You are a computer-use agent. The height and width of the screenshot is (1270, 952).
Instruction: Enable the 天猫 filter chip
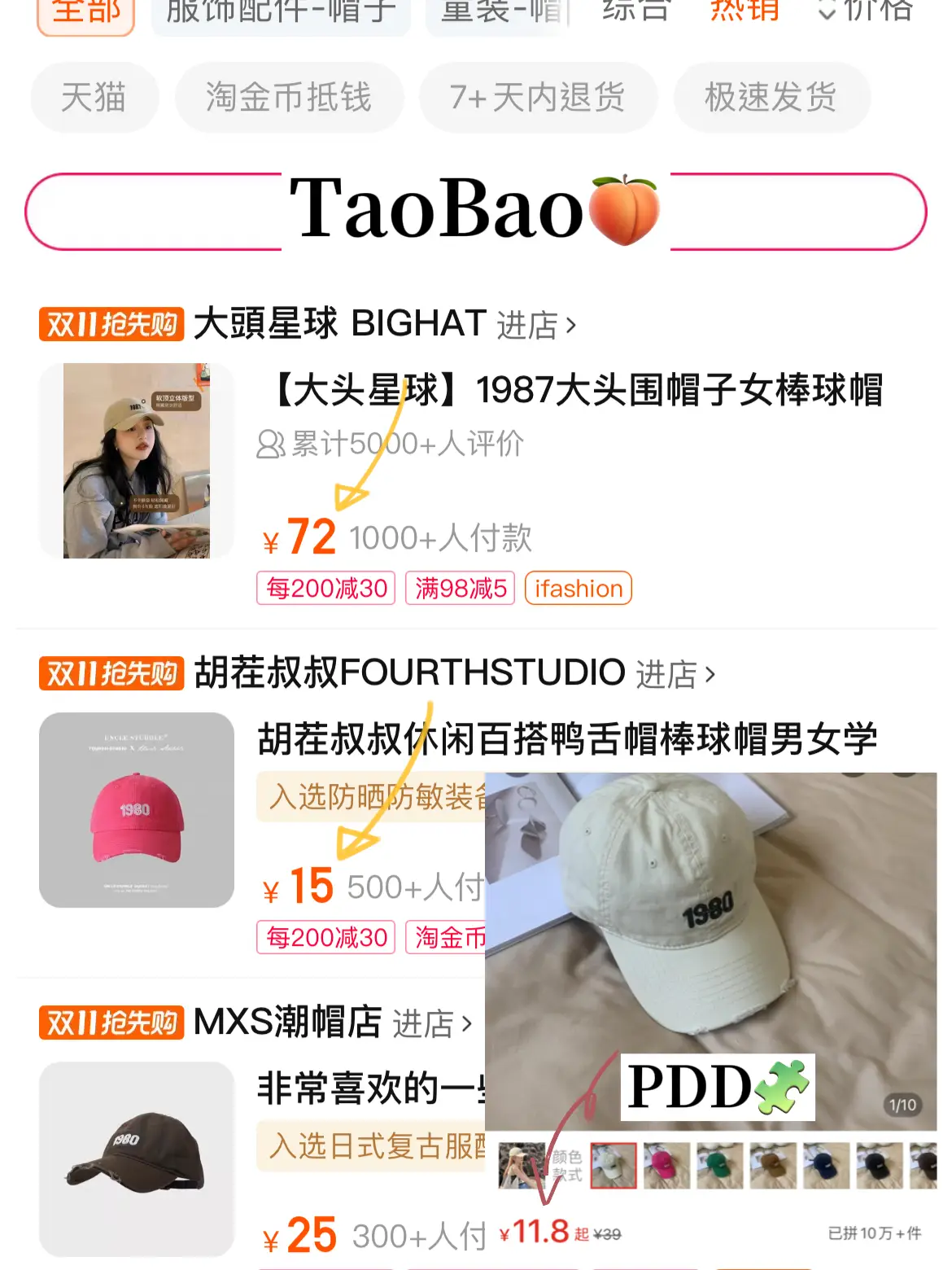94,97
